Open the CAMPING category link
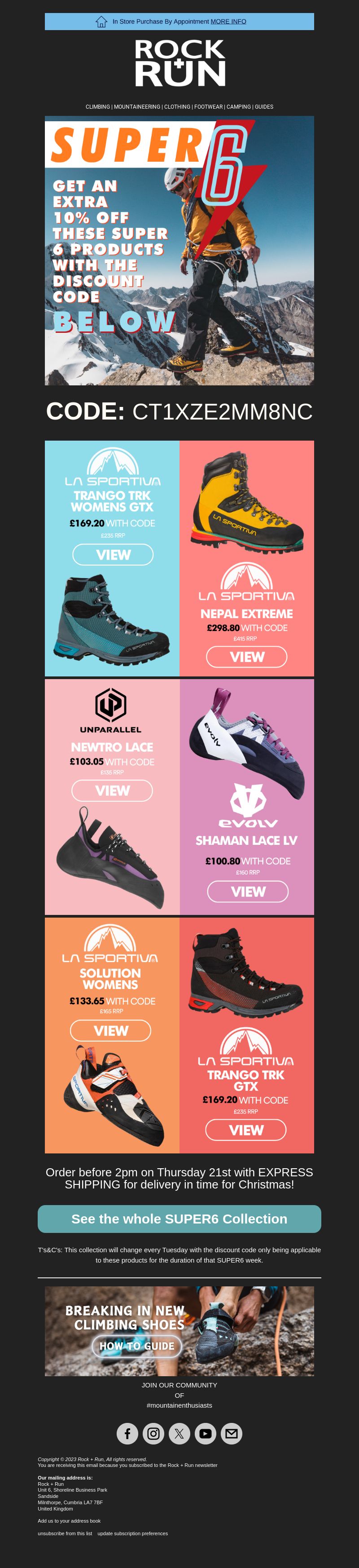The width and height of the screenshot is (359, 1568). pyautogui.click(x=239, y=106)
